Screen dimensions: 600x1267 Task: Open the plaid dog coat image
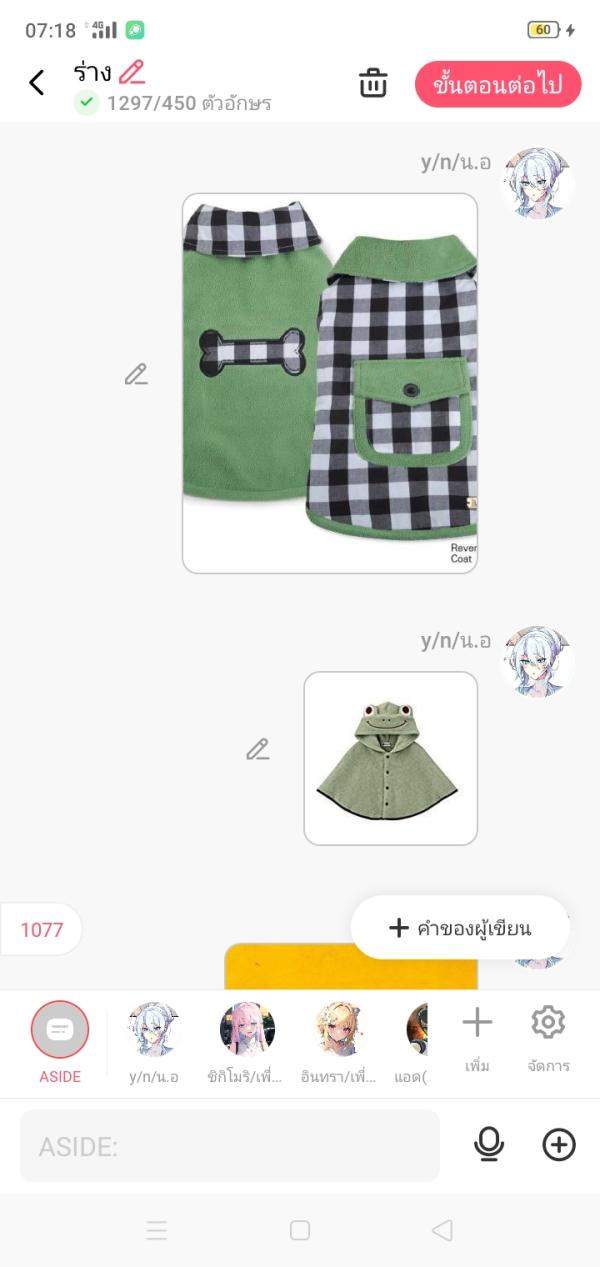[x=330, y=383]
